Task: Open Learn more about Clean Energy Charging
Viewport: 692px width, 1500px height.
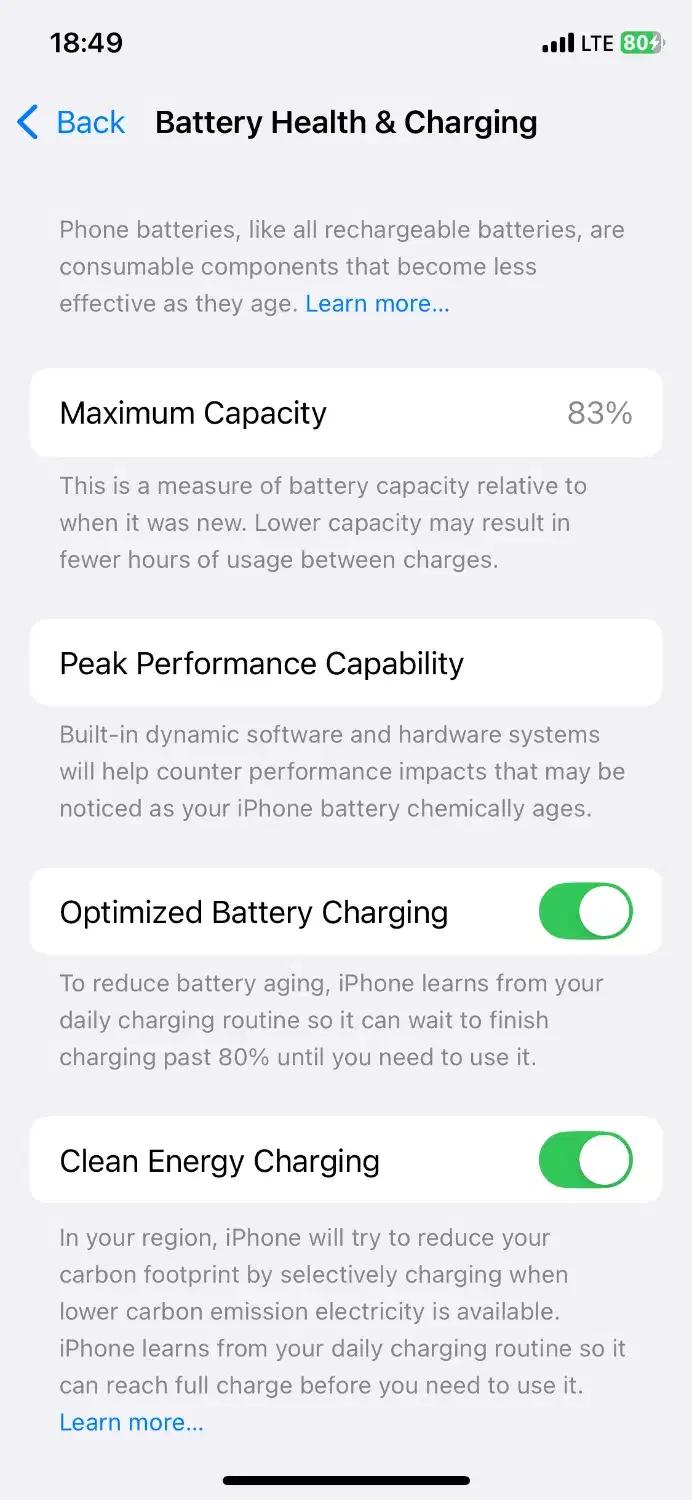Action: tap(131, 1422)
